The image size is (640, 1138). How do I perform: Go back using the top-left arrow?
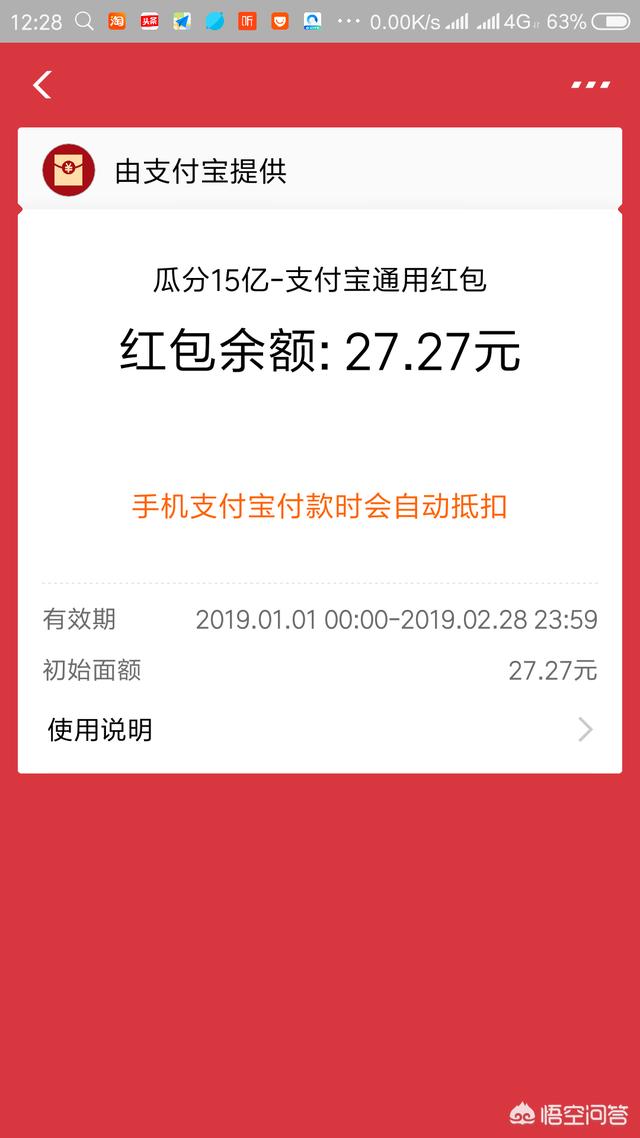coord(42,85)
